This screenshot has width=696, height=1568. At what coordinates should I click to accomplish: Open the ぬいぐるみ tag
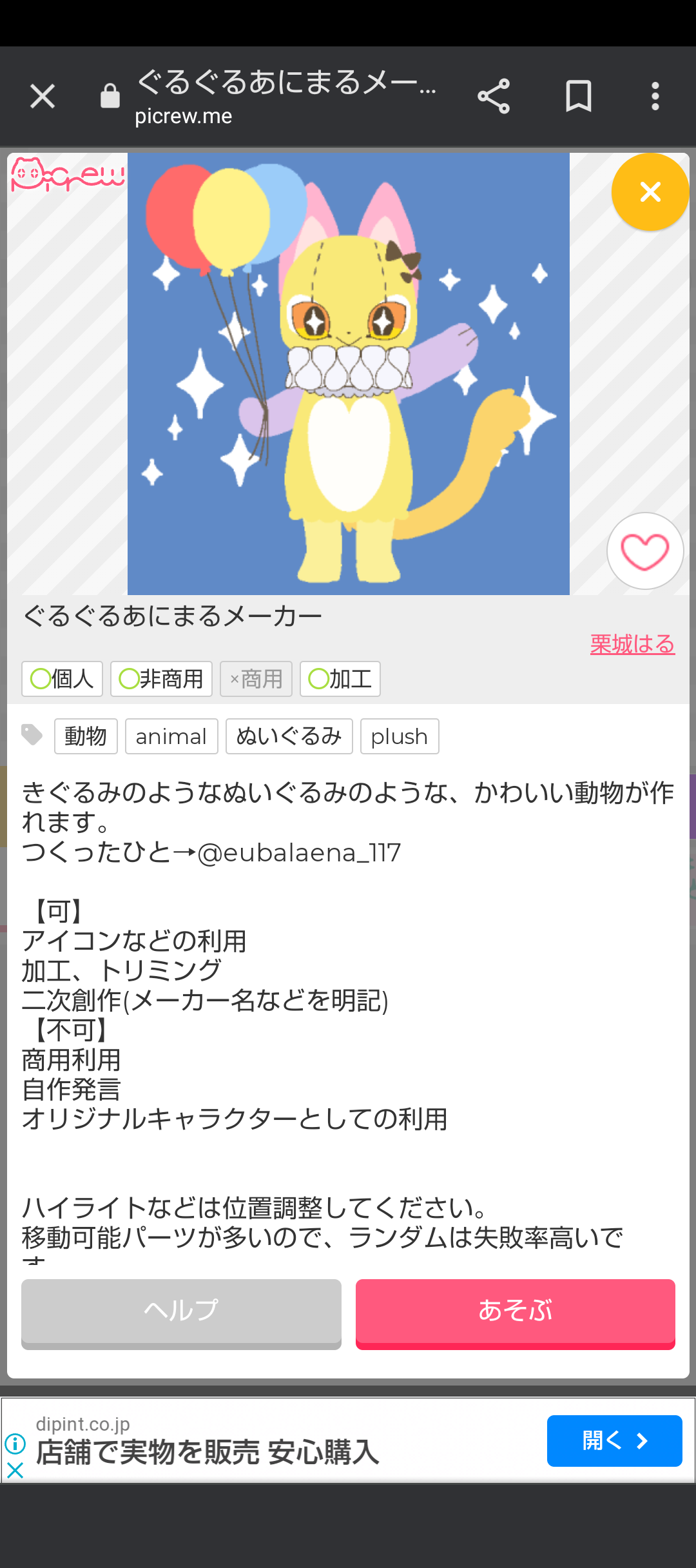click(289, 736)
